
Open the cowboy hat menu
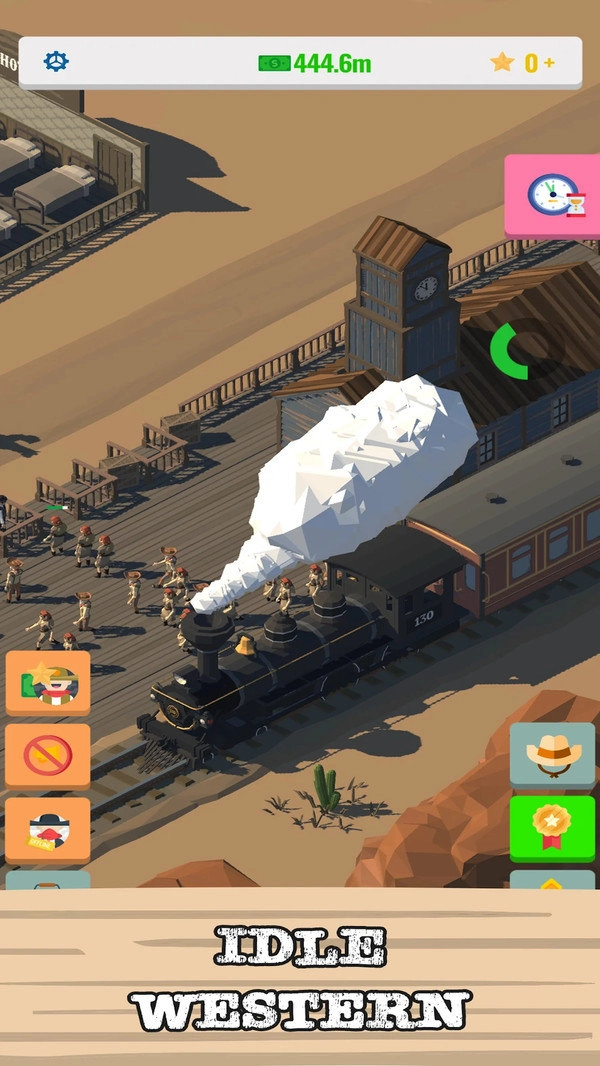(x=552, y=755)
